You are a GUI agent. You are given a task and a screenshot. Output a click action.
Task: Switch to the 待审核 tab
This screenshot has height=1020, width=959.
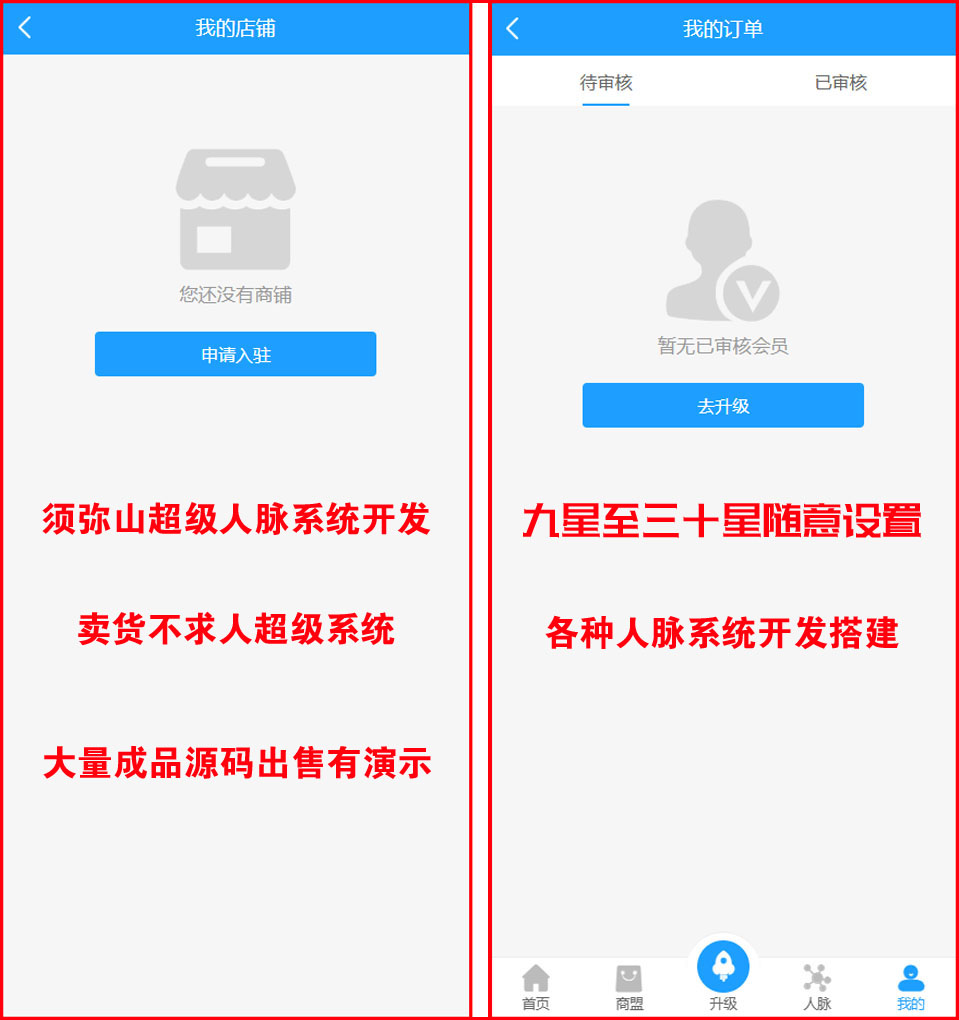607,82
